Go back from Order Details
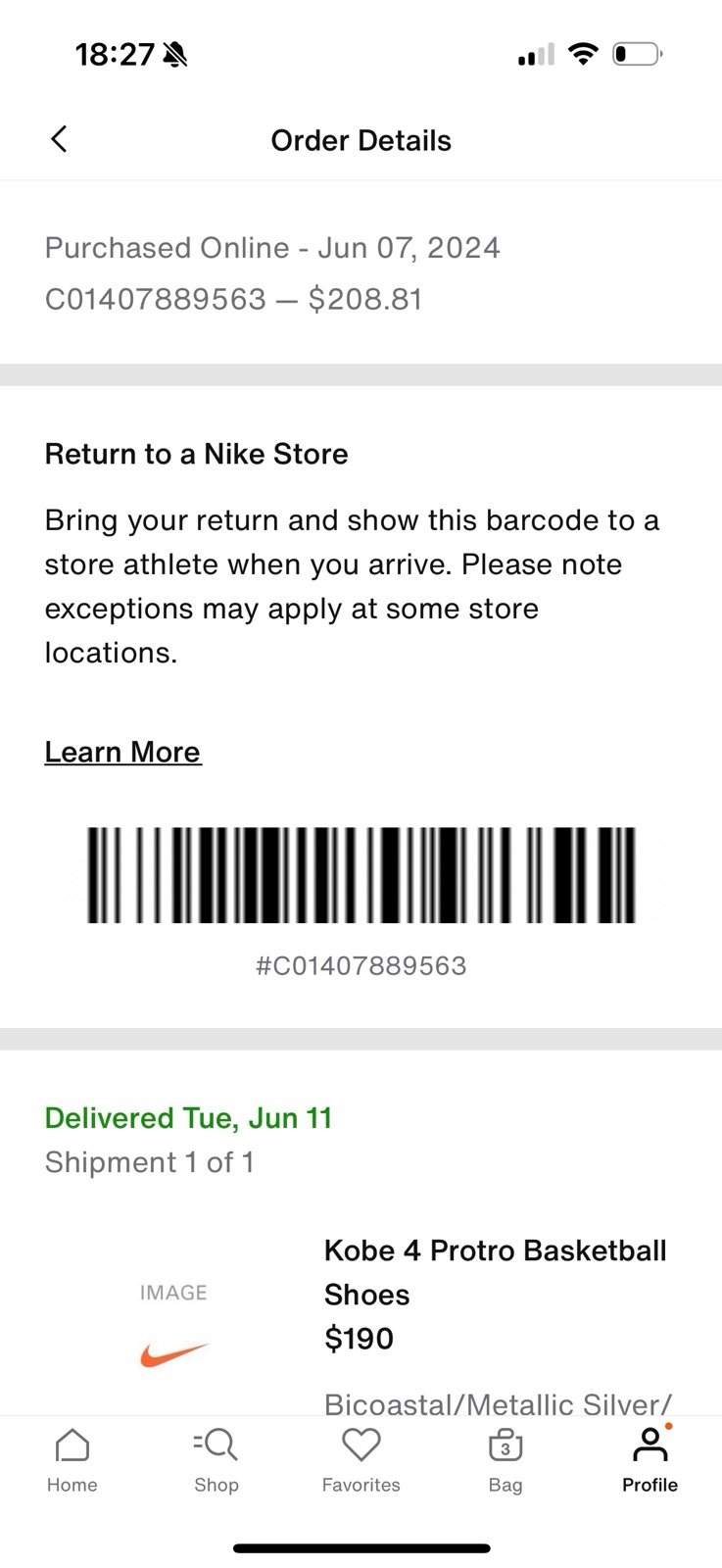The image size is (722, 1568). pyautogui.click(x=59, y=140)
